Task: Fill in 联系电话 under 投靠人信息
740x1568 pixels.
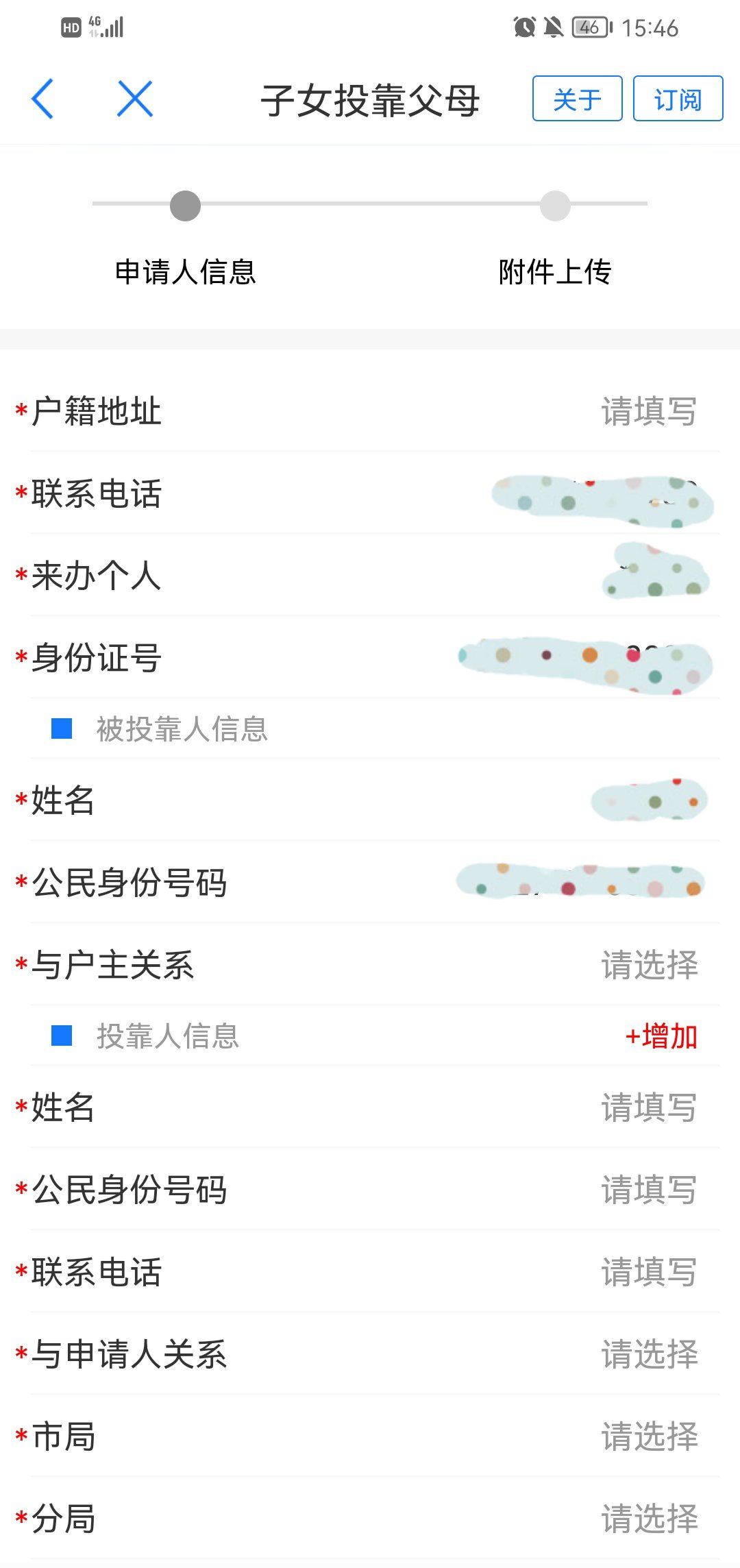Action: point(648,1272)
